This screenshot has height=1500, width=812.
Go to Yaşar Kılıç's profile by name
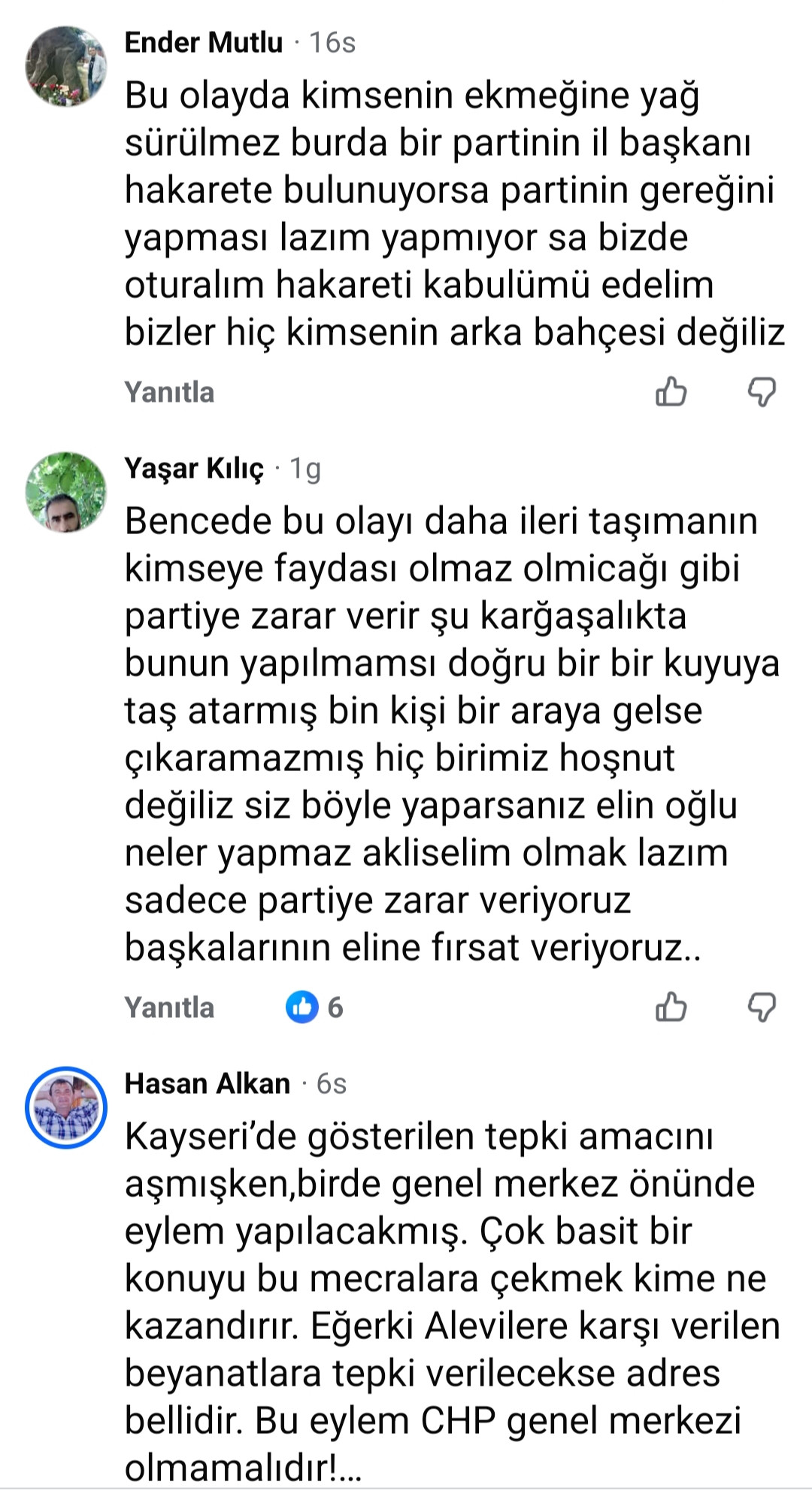tap(194, 469)
